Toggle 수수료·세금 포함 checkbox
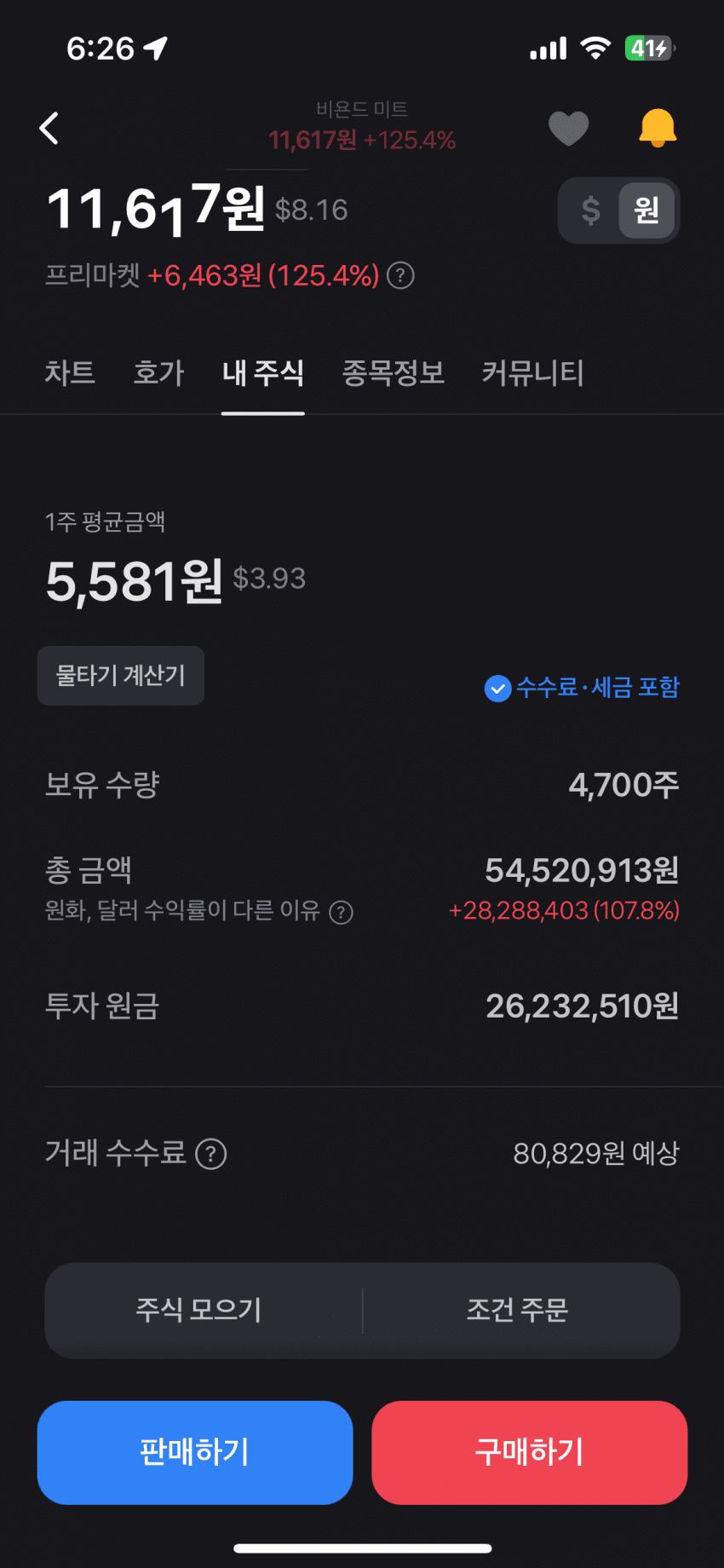724x1568 pixels. coord(497,688)
